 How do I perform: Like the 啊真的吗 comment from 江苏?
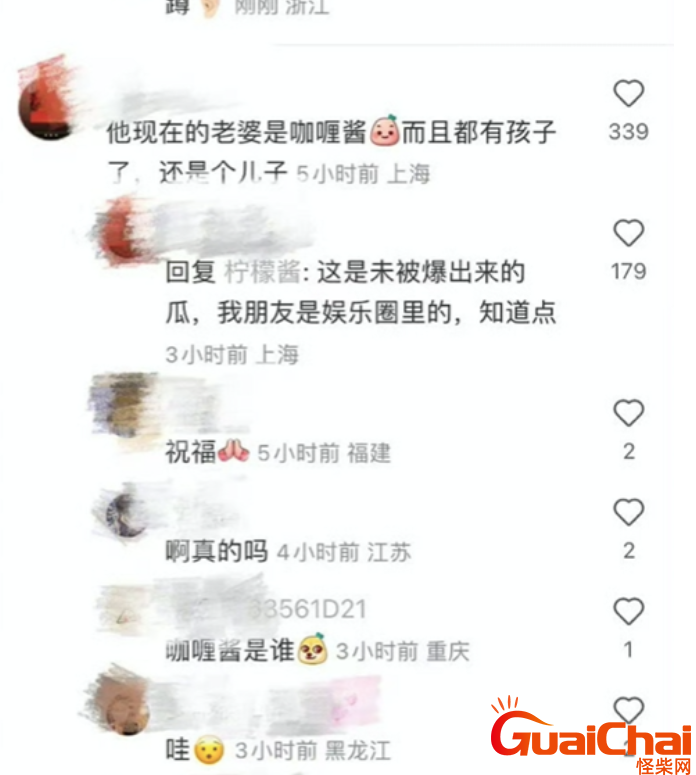628,513
